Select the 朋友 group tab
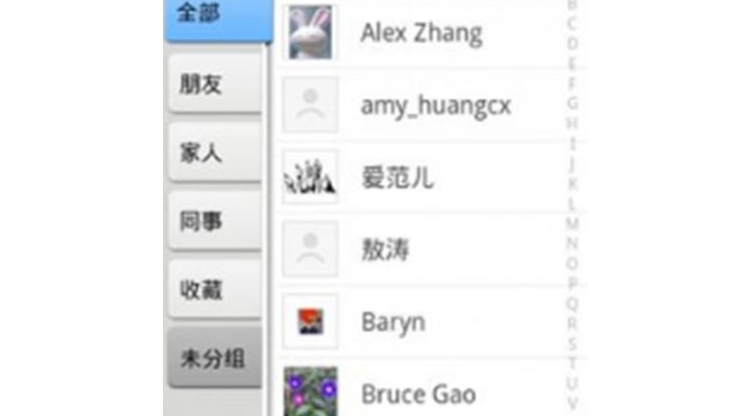This screenshot has width=737, height=416. (x=215, y=85)
